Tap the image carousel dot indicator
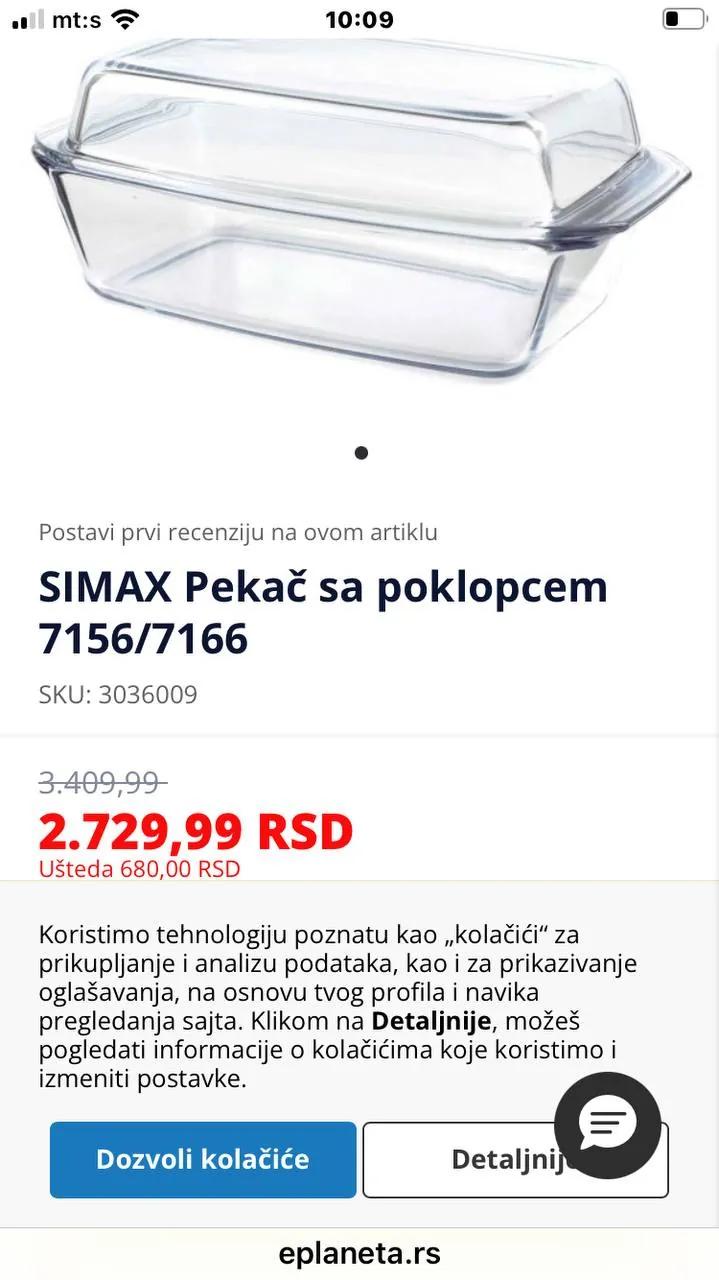 (361, 453)
